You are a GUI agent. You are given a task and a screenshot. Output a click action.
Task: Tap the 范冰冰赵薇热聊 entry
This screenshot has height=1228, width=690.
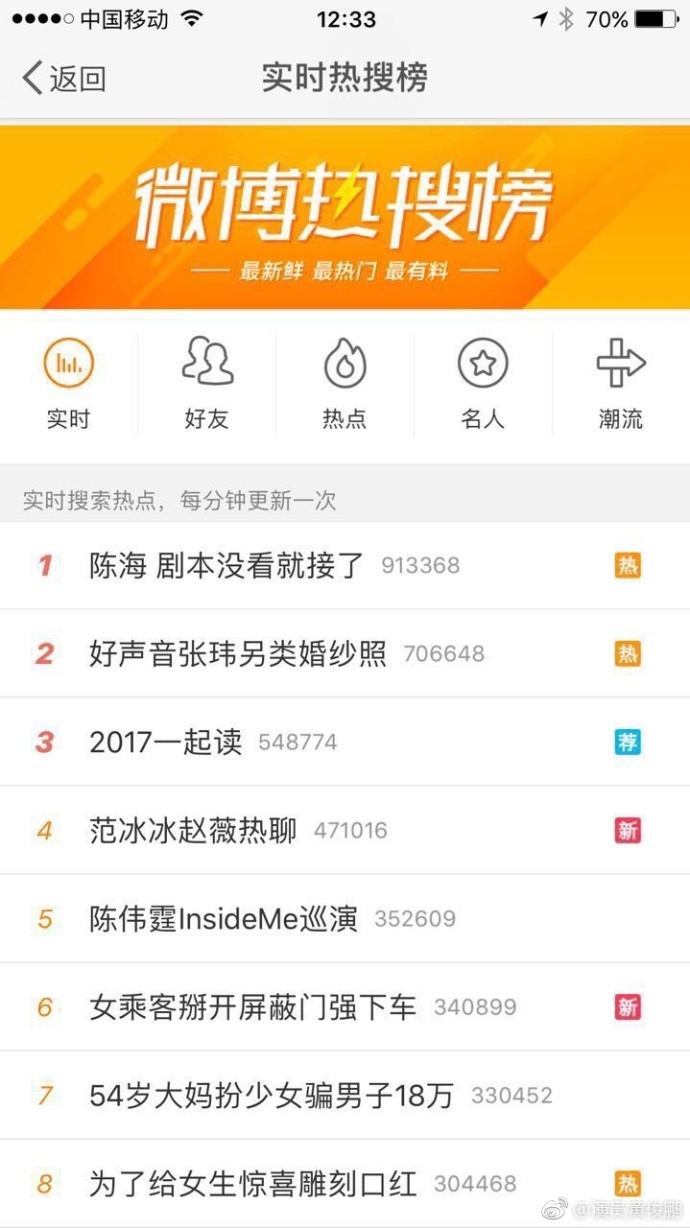click(193, 830)
